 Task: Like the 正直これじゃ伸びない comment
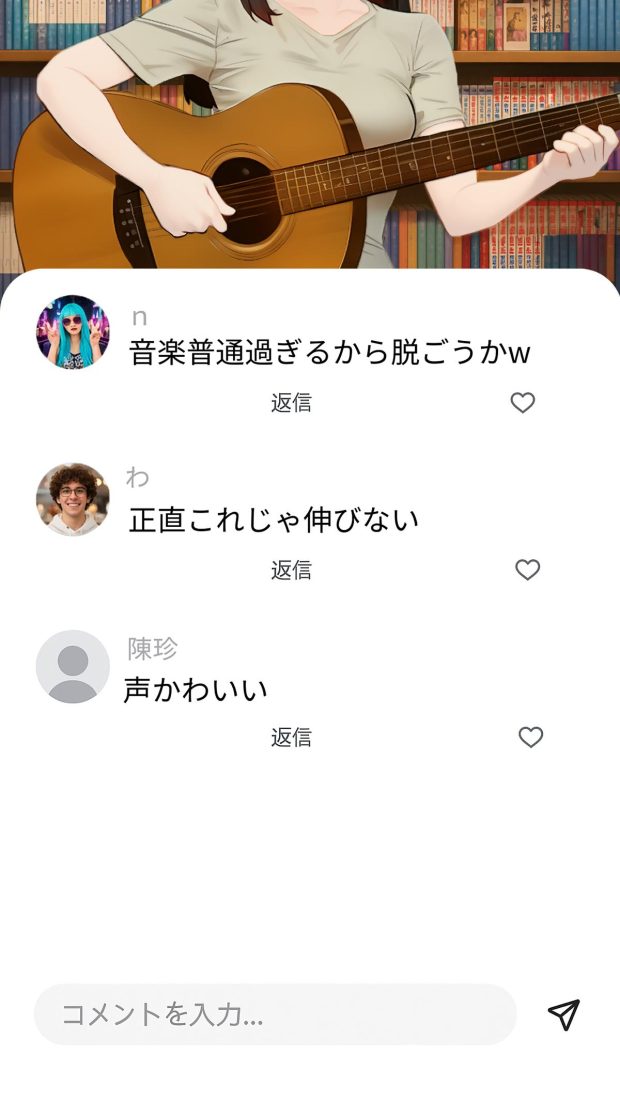point(527,569)
